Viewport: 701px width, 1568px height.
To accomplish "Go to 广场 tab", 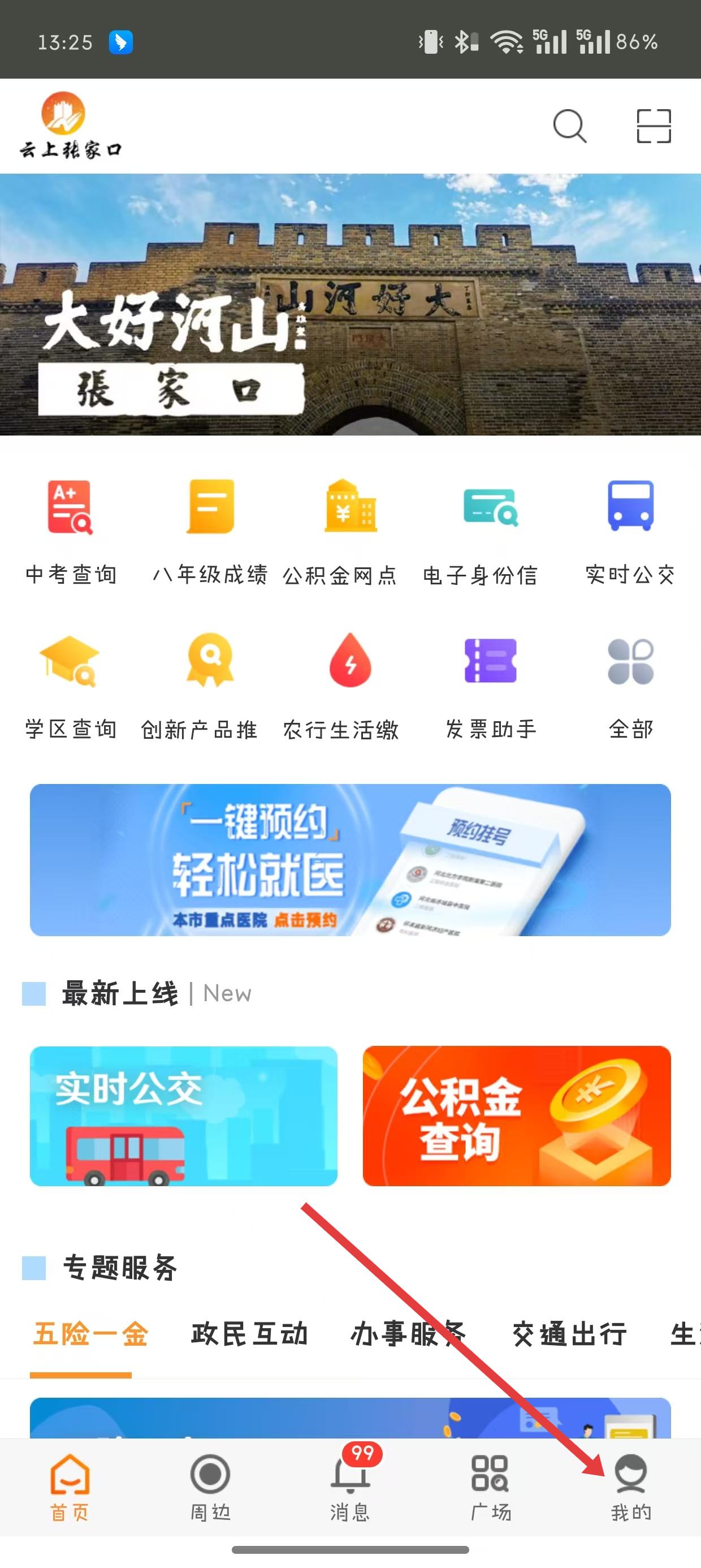I will click(x=491, y=1487).
